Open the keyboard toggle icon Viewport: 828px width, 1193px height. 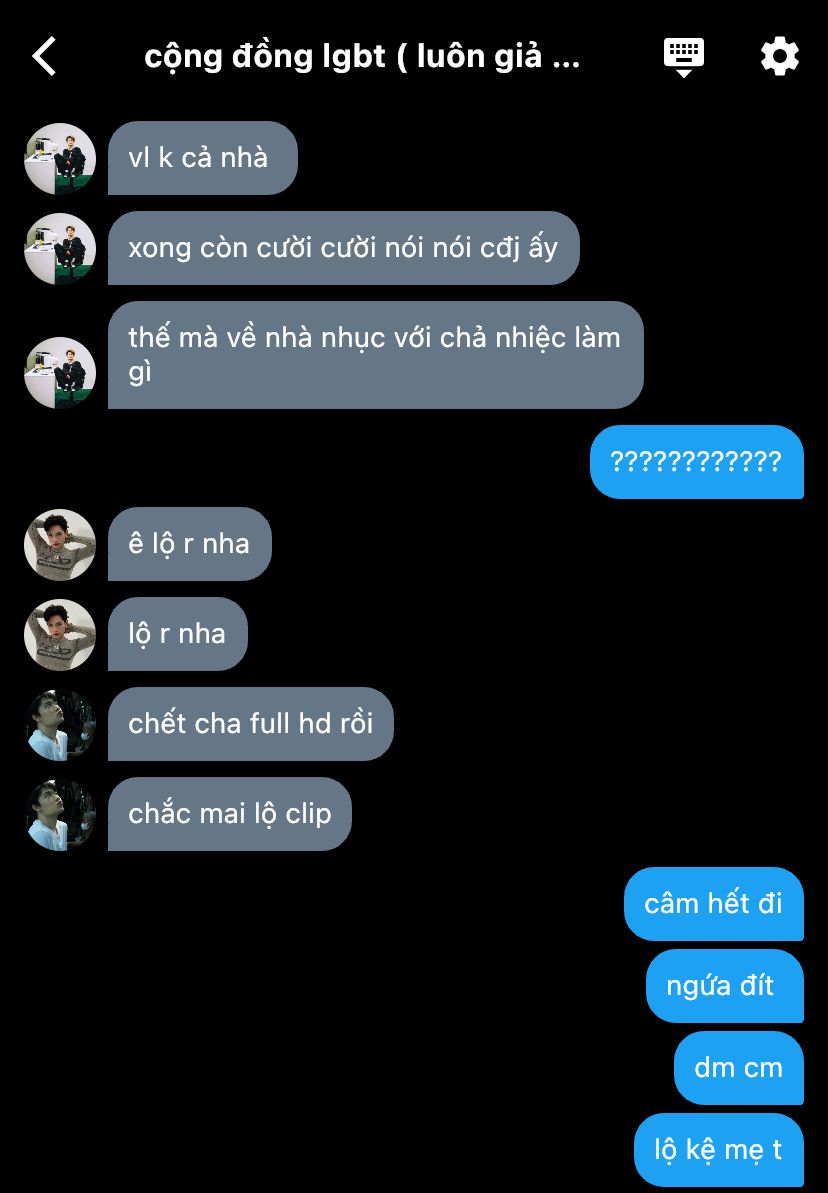[684, 56]
